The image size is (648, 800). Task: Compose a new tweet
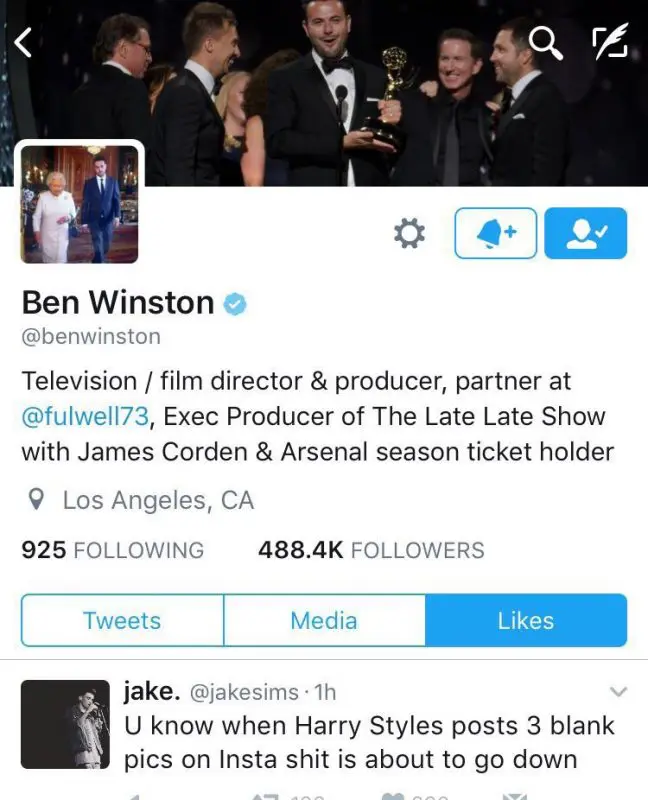coord(608,42)
